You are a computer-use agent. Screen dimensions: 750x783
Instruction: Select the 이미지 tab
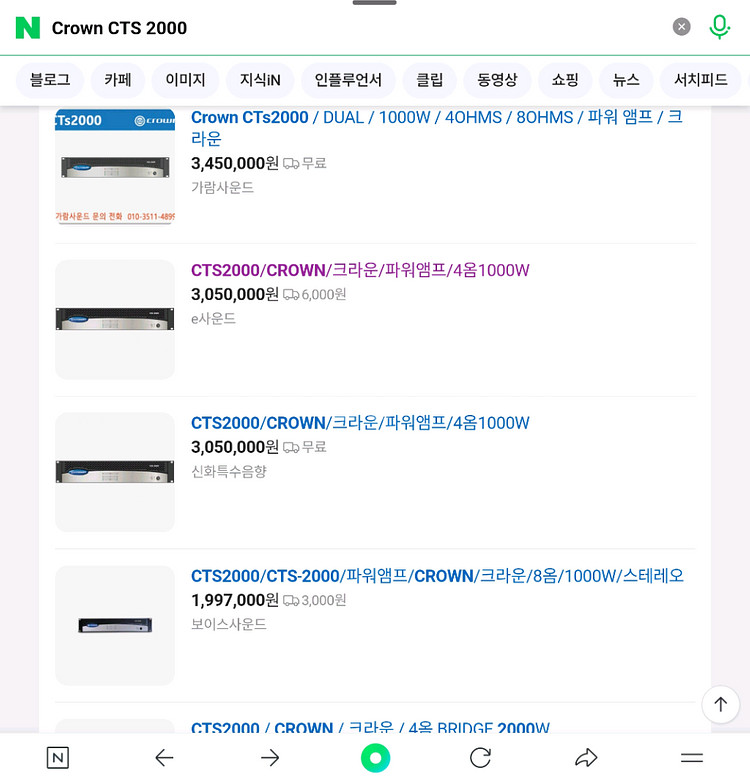185,80
